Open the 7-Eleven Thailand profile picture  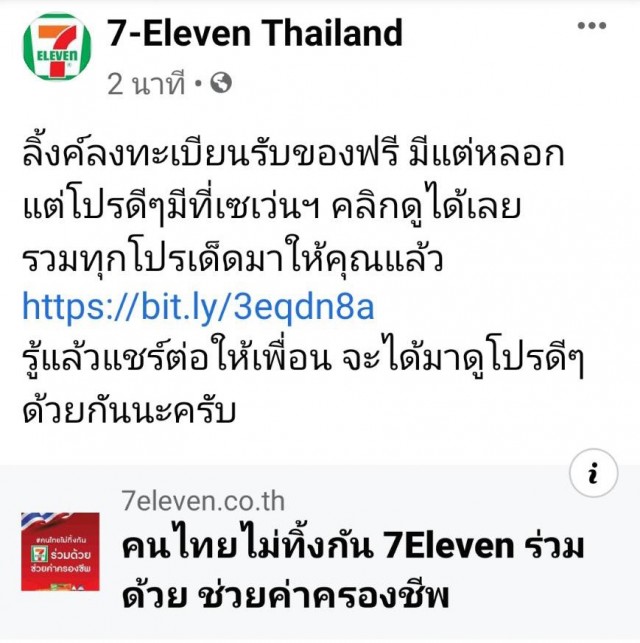(57, 46)
